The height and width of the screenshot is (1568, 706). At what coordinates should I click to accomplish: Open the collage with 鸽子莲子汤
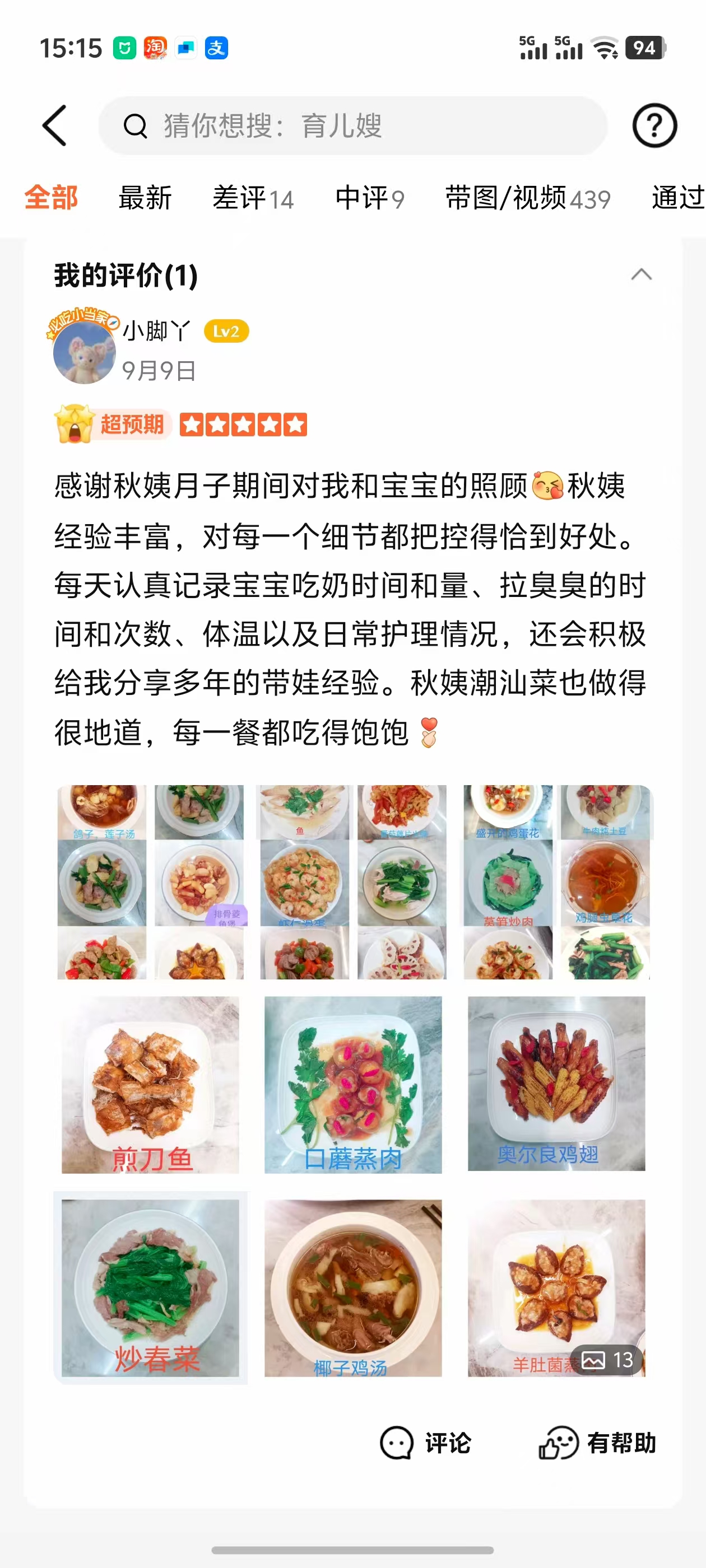coord(151,881)
